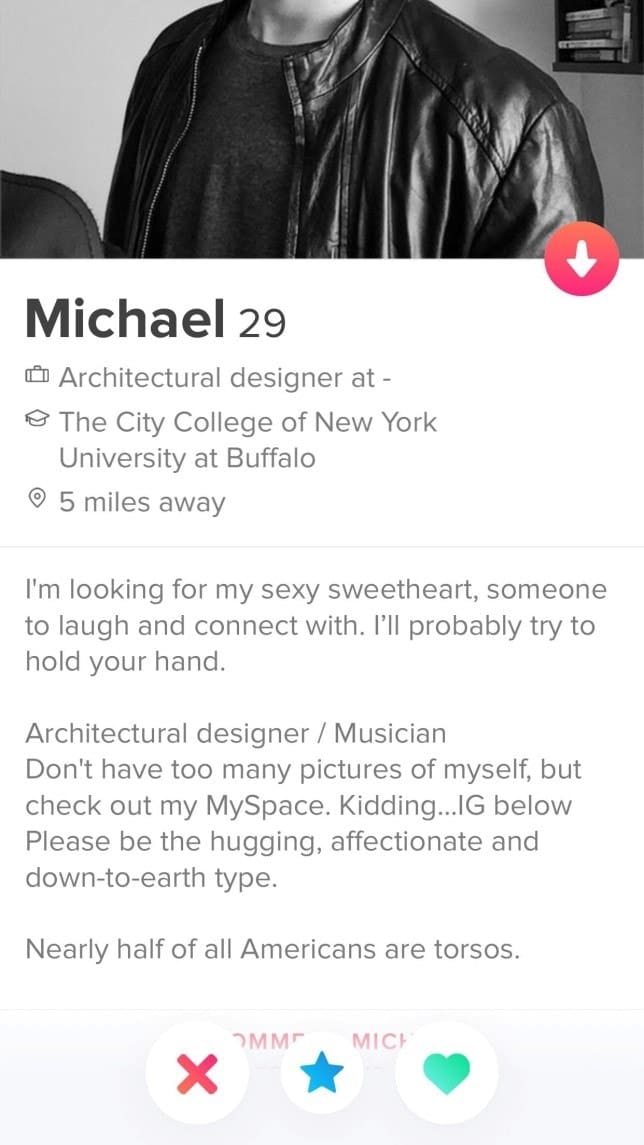
Task: Reject Michael with the red X button
Action: click(196, 1074)
